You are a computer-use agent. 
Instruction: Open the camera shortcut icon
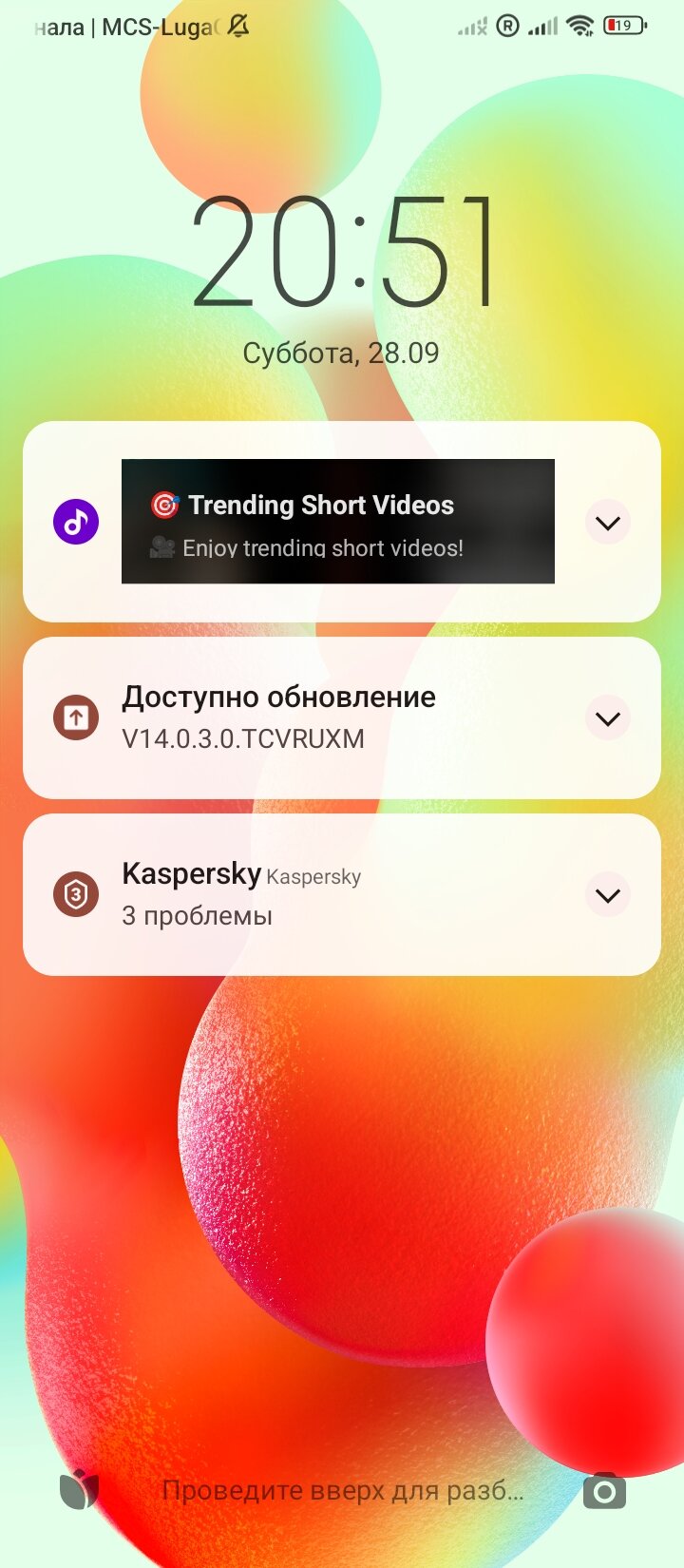point(604,1491)
